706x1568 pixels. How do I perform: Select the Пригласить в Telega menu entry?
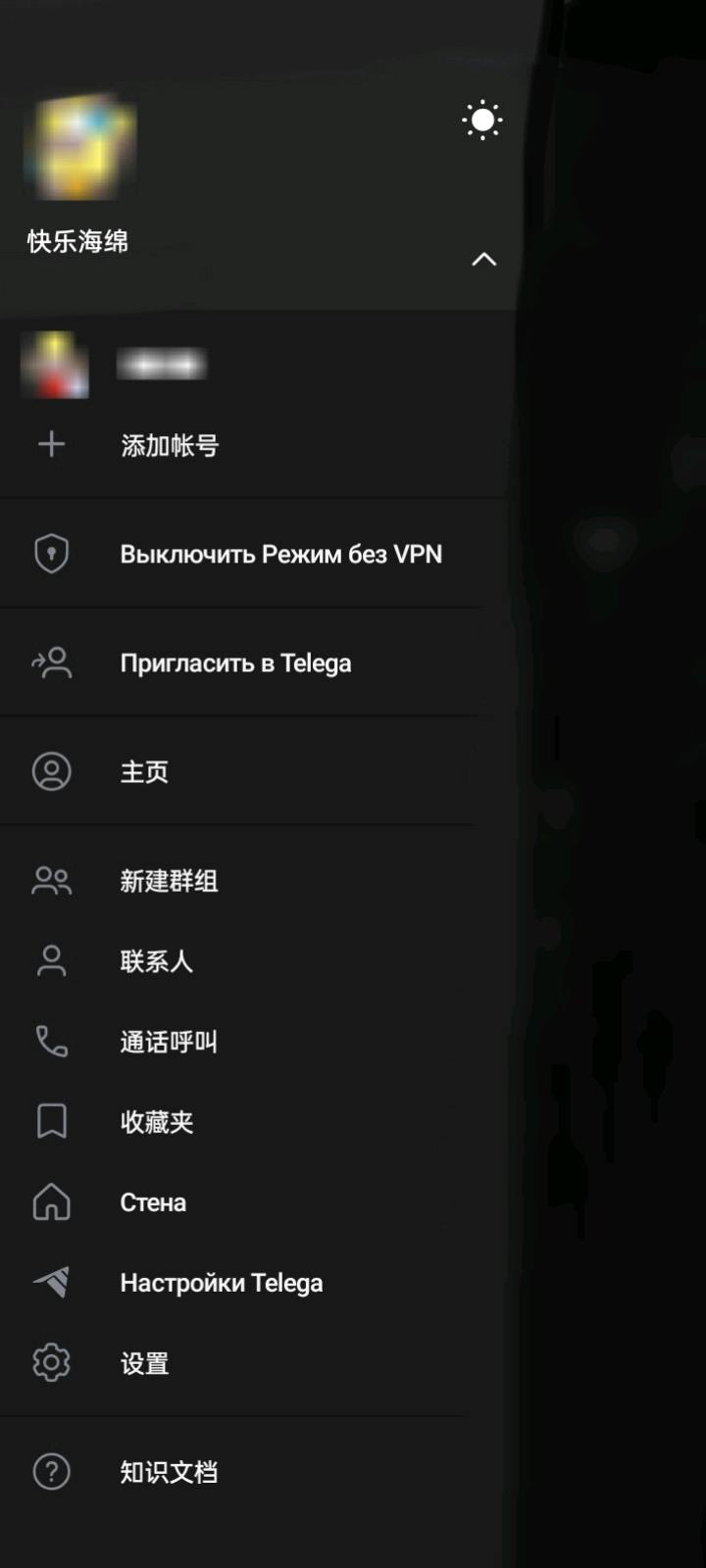click(x=237, y=662)
